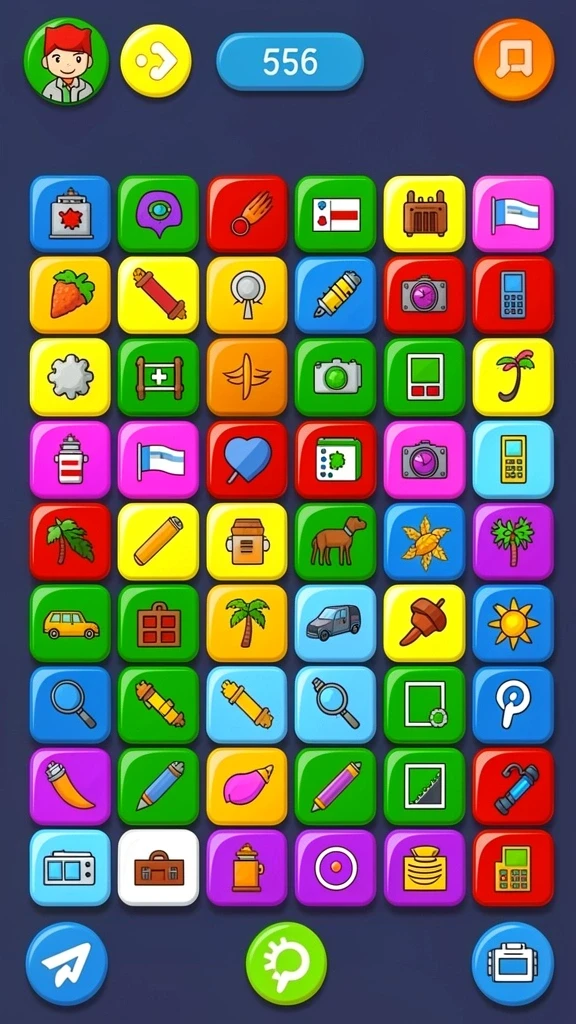Image resolution: width=576 pixels, height=1024 pixels.
Task: Select the pink camera on pink tile
Action: click(x=424, y=460)
